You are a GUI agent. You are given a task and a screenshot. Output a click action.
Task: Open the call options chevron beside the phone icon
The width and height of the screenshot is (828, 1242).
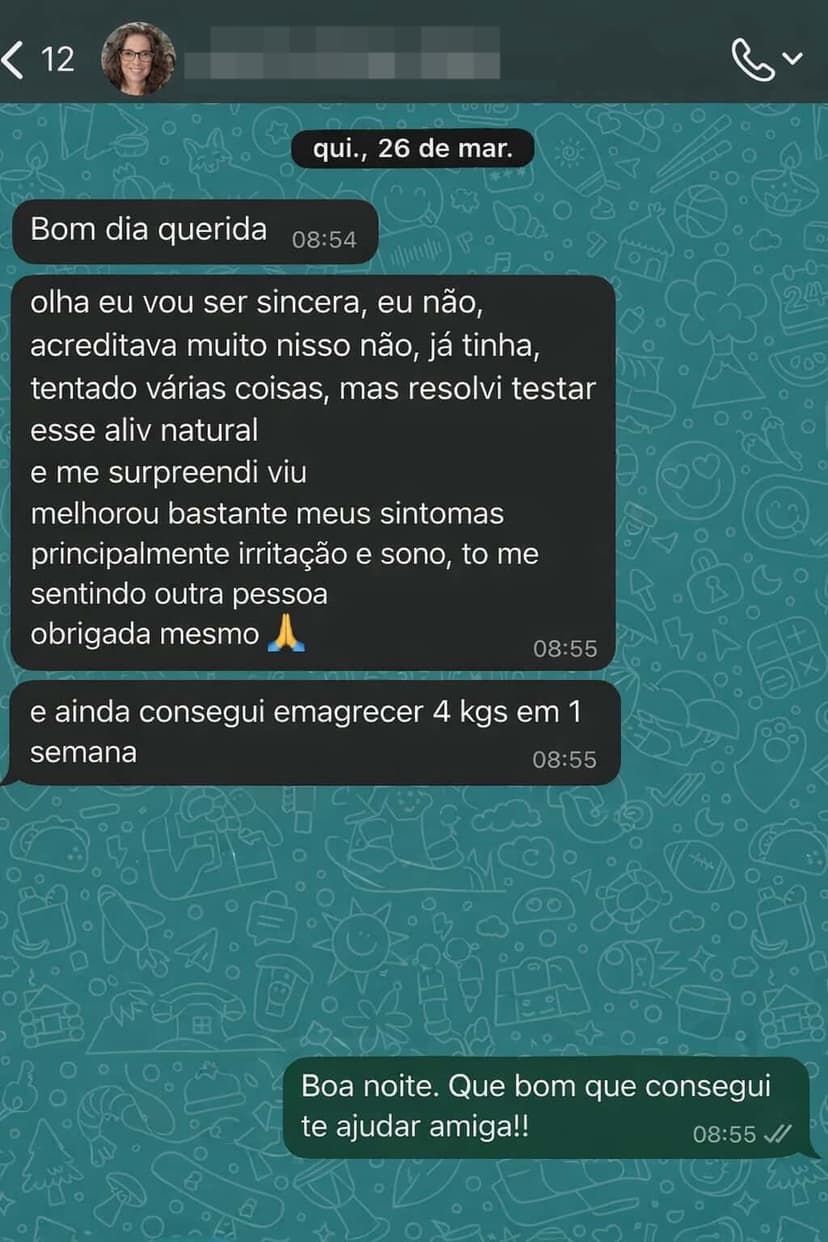[793, 60]
